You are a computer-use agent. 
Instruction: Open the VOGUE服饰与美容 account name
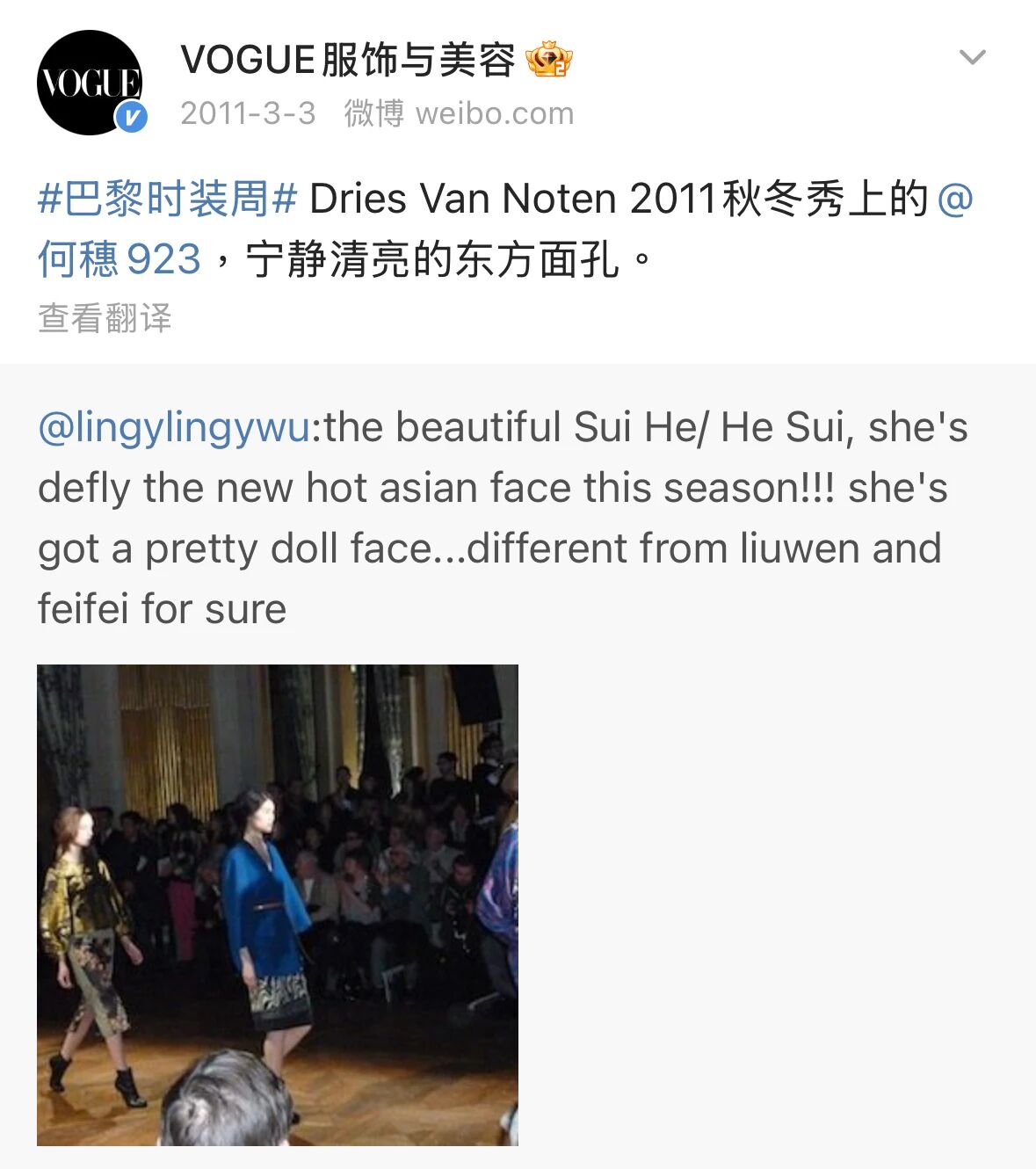point(348,60)
